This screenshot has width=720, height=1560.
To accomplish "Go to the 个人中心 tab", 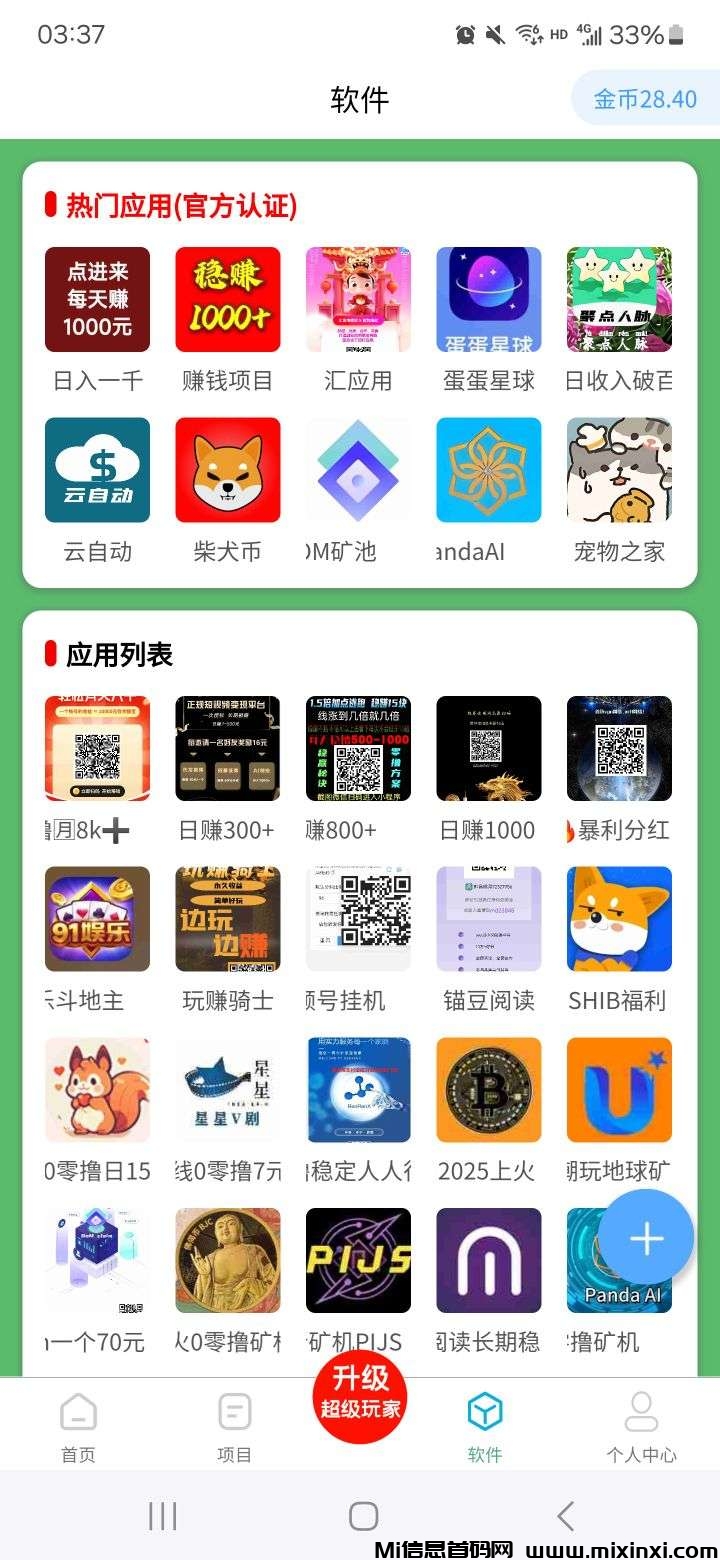I will 641,1427.
